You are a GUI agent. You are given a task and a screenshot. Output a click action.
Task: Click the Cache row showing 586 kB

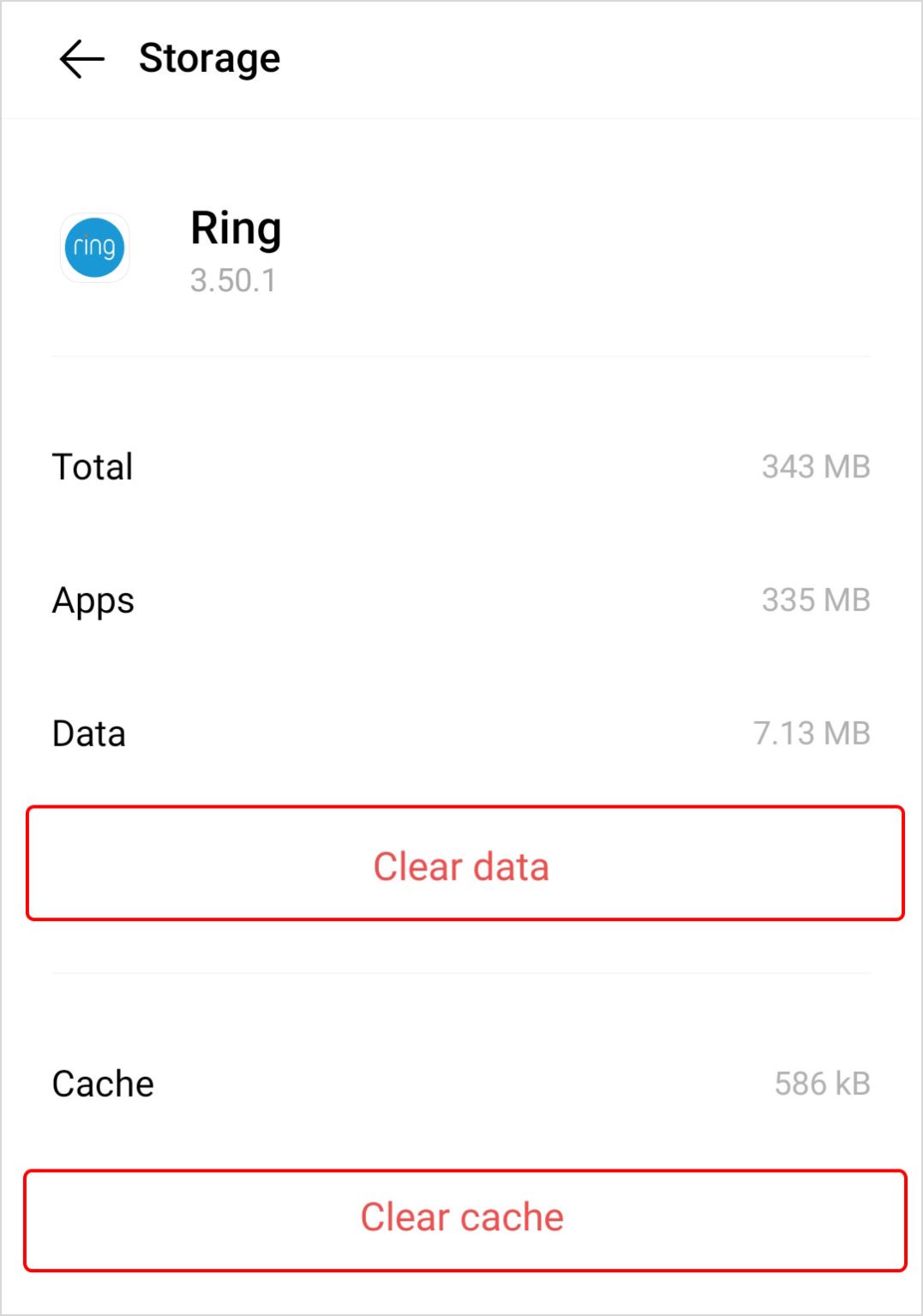(x=461, y=1083)
